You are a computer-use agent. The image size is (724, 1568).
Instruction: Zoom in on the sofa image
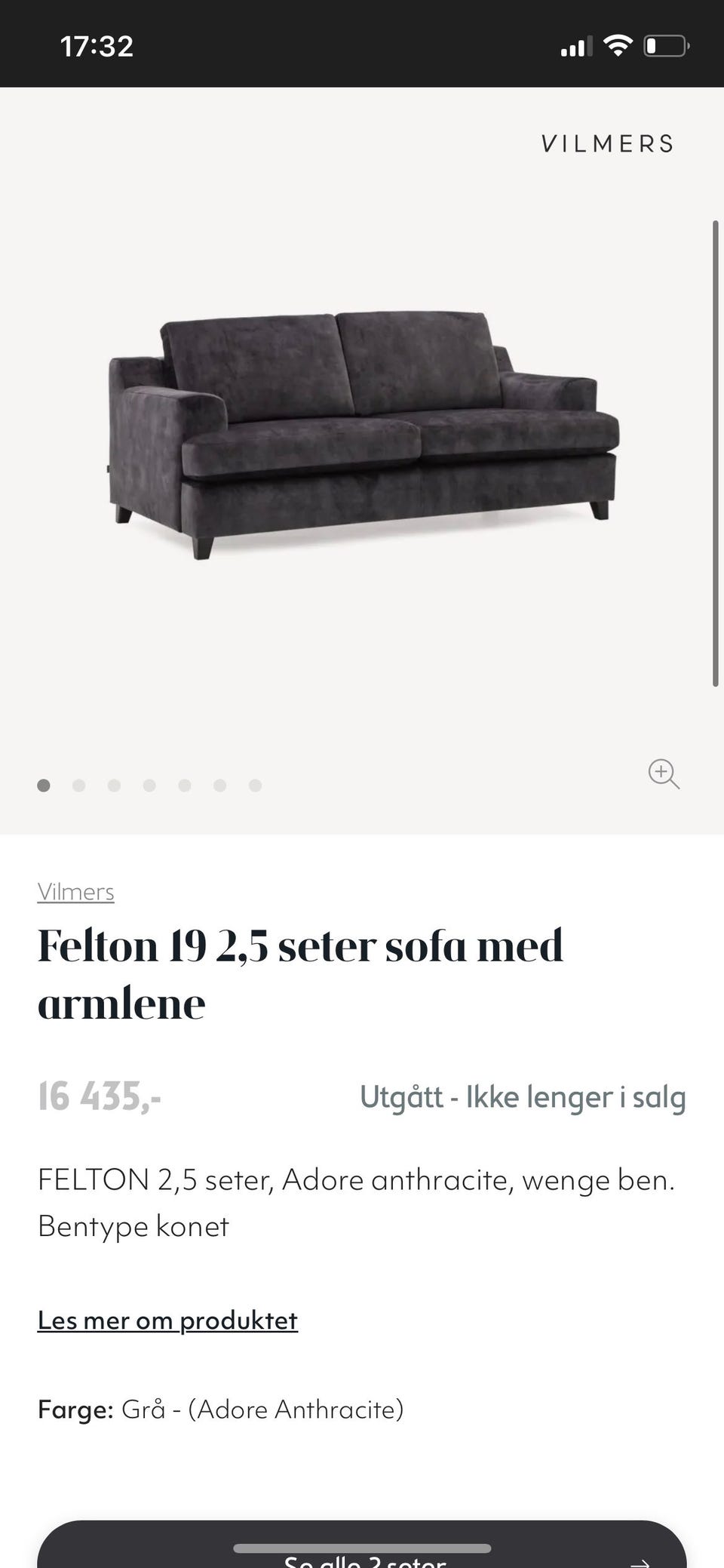664,773
